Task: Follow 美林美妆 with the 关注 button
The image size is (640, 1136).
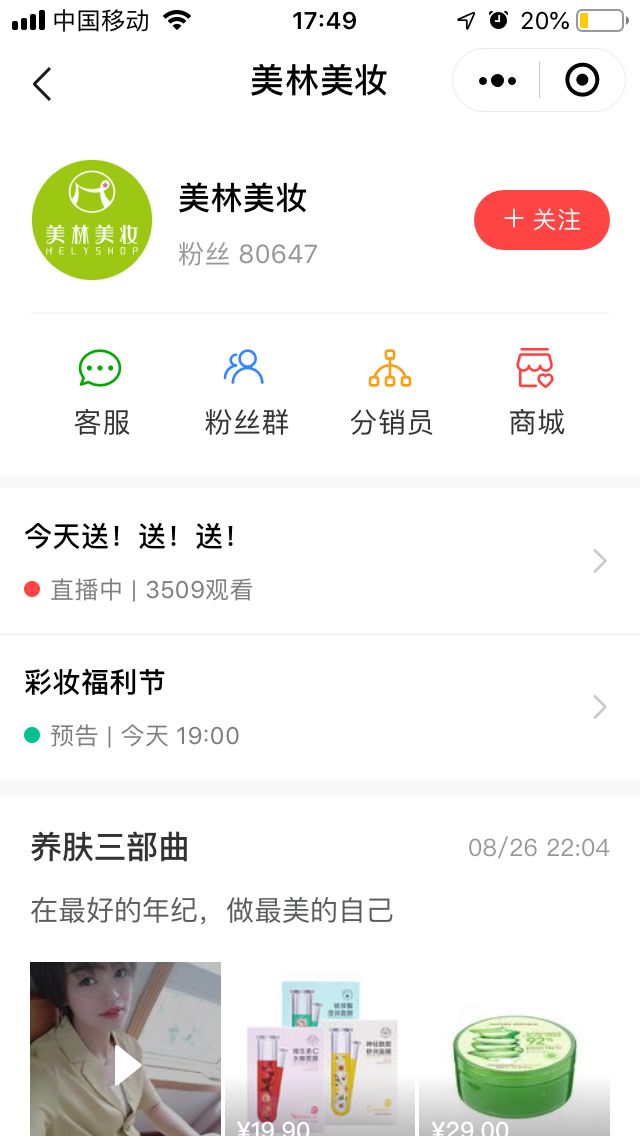Action: (x=541, y=220)
